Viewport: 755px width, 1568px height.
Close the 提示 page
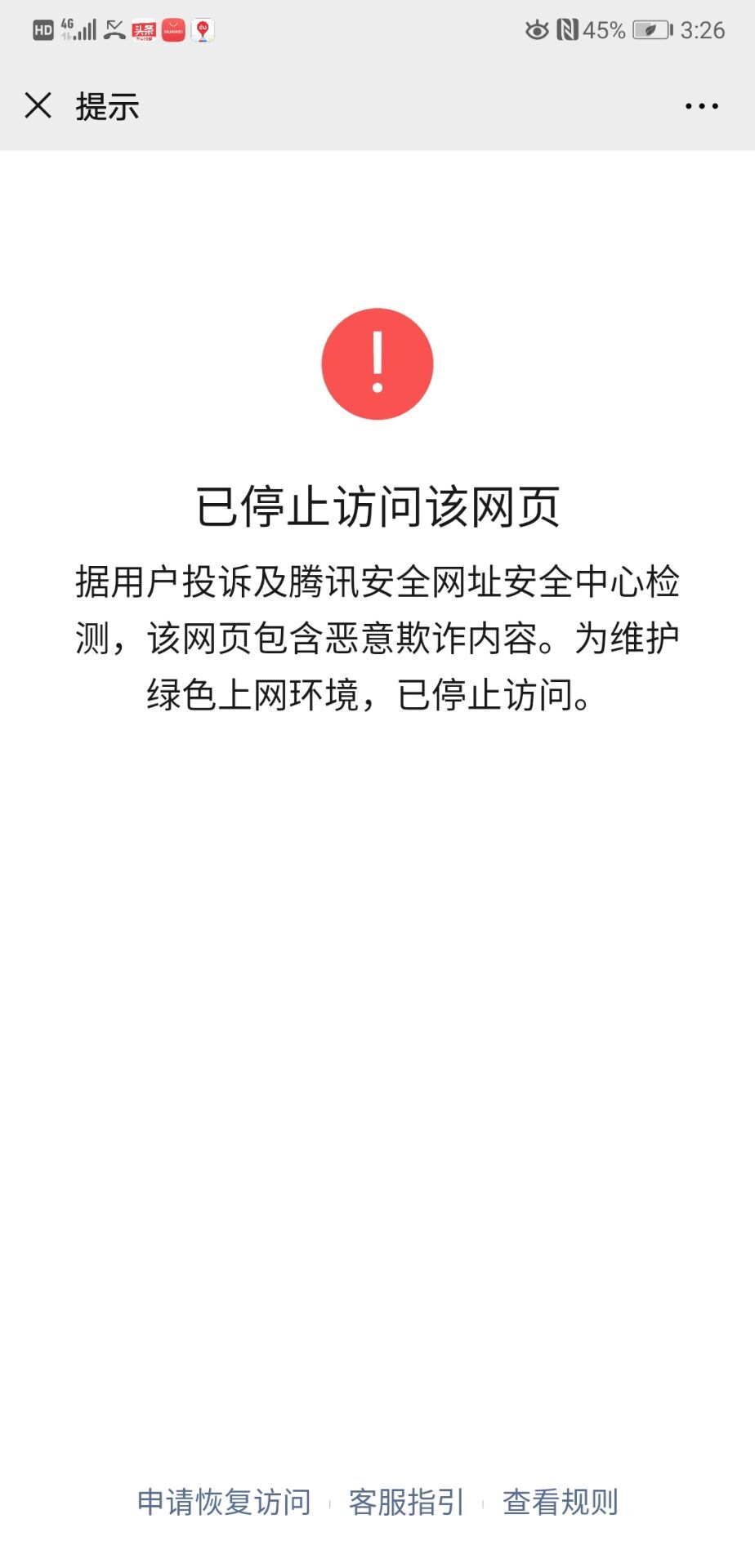pyautogui.click(x=38, y=106)
